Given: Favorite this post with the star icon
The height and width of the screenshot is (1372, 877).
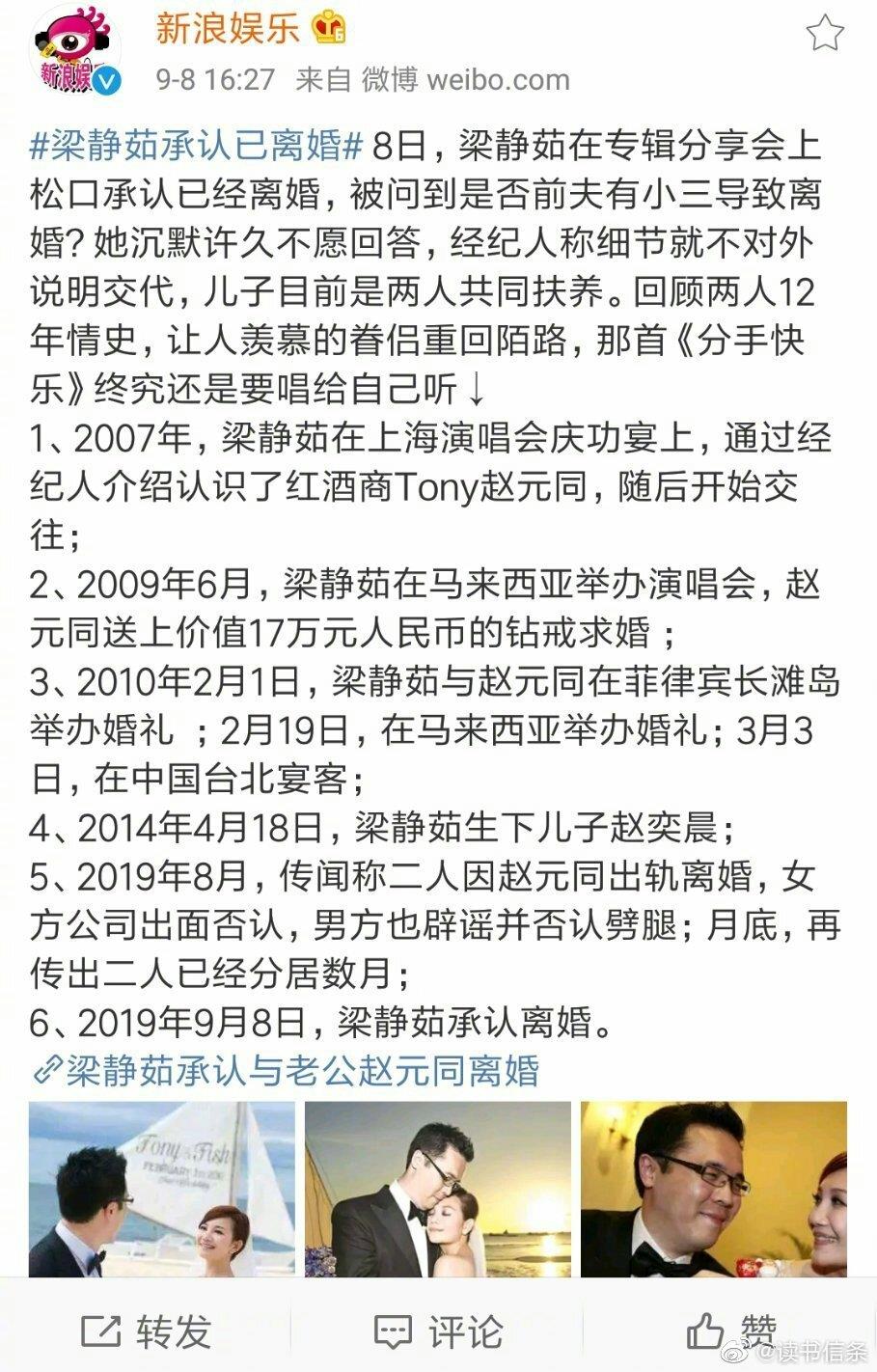Looking at the screenshot, I should point(825,33).
